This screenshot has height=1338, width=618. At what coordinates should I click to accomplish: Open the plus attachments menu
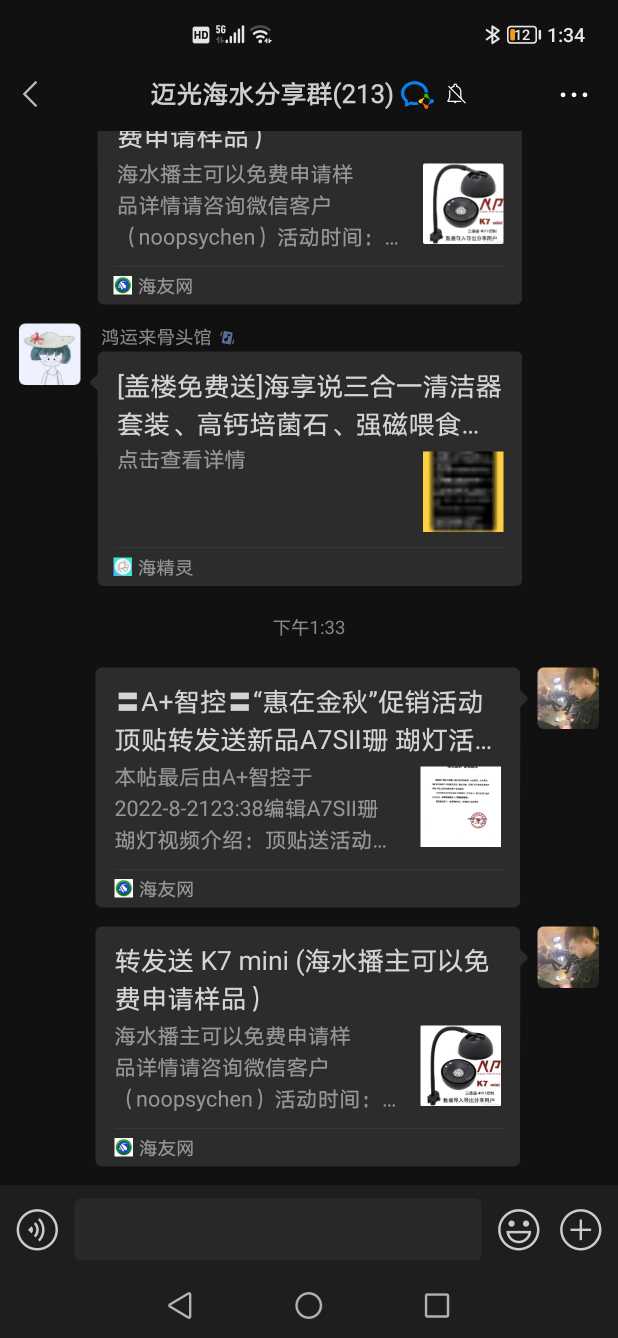581,1229
